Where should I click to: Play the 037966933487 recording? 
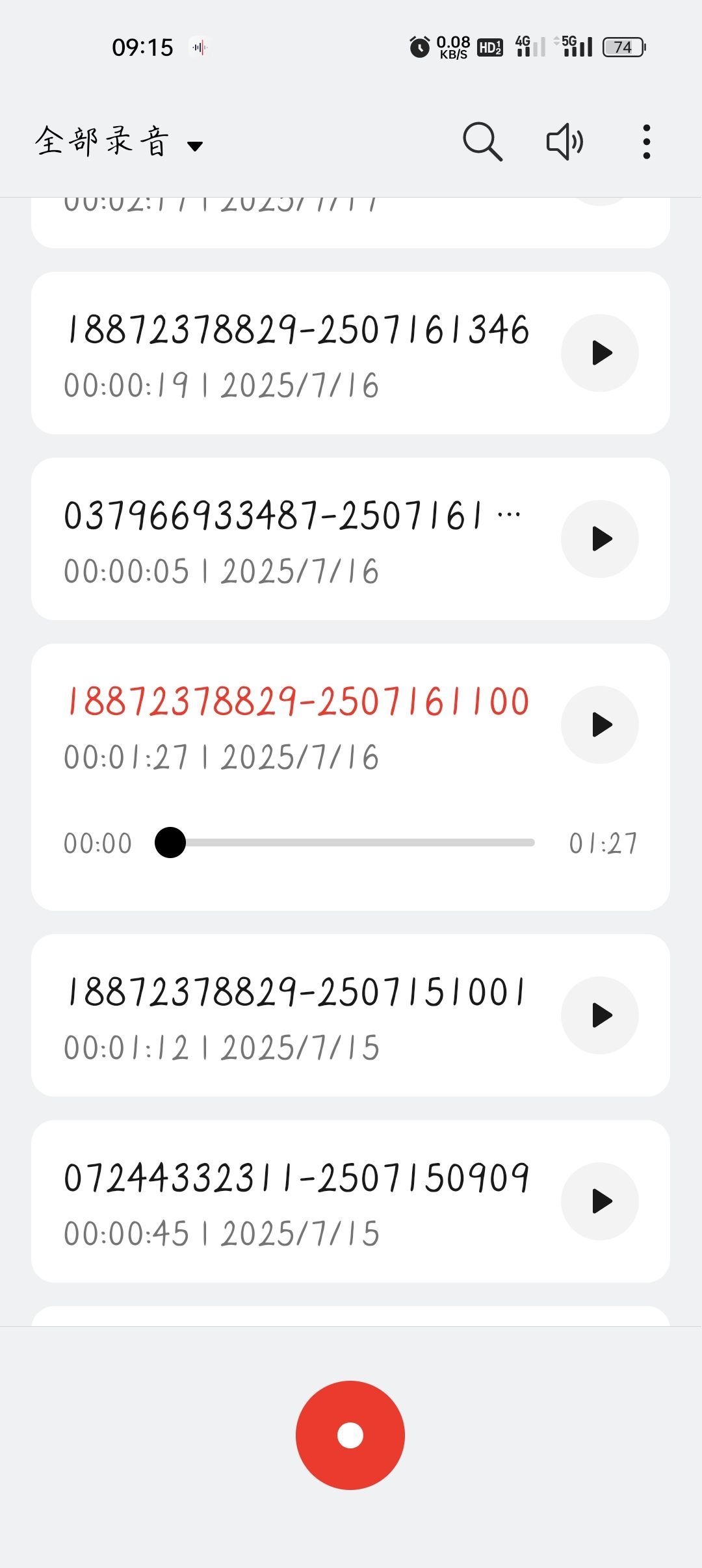pyautogui.click(x=600, y=539)
